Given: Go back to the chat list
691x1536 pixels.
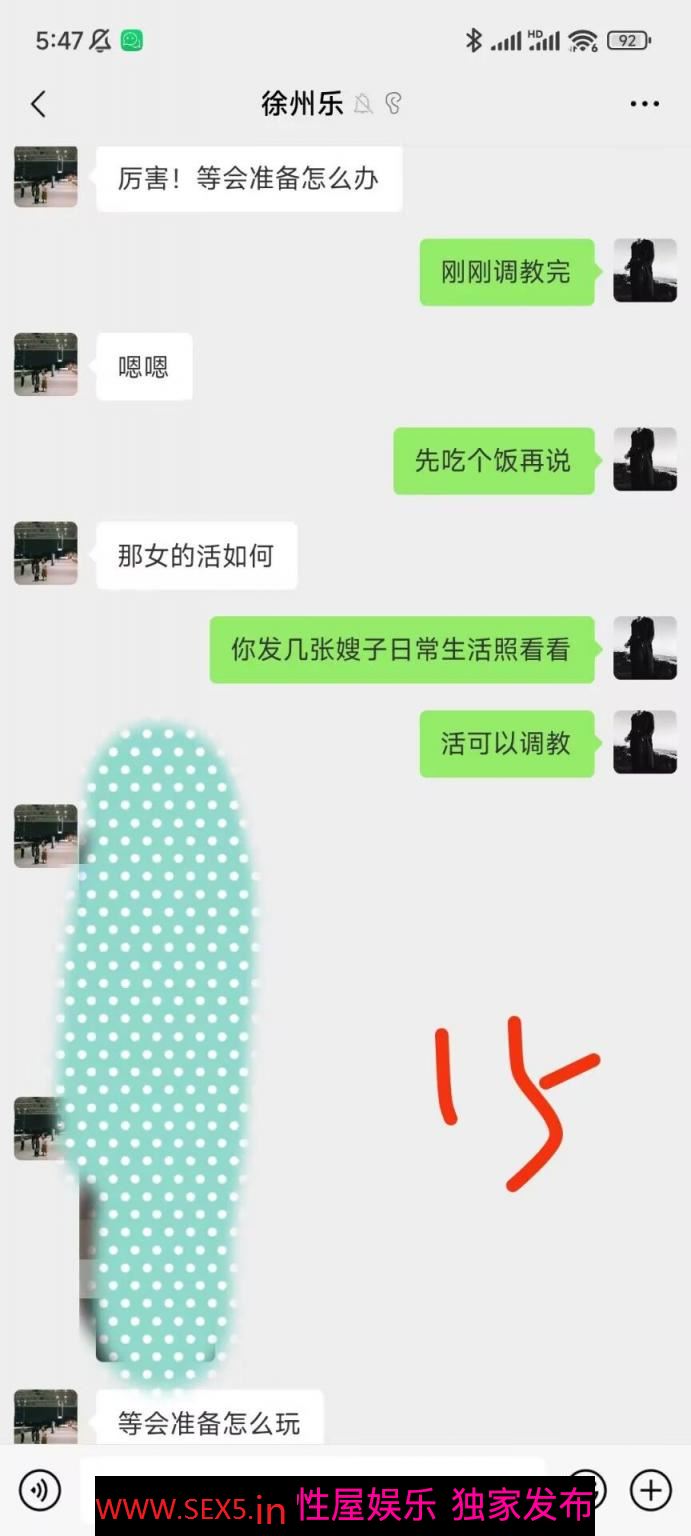Looking at the screenshot, I should pyautogui.click(x=38, y=104).
